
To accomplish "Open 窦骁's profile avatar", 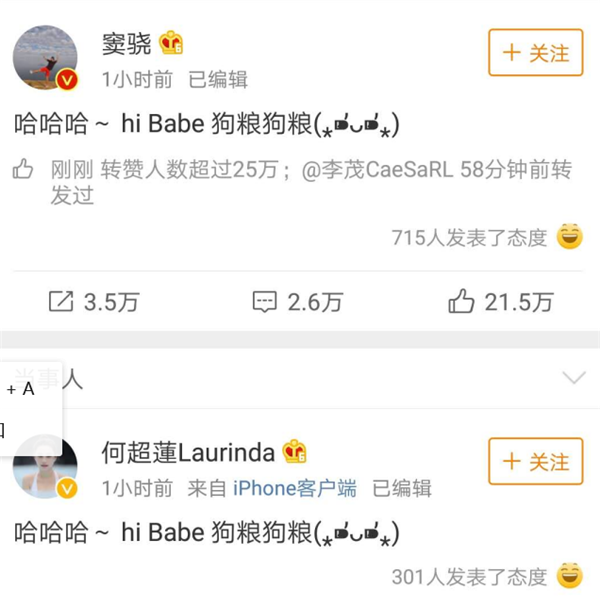I will pos(45,58).
